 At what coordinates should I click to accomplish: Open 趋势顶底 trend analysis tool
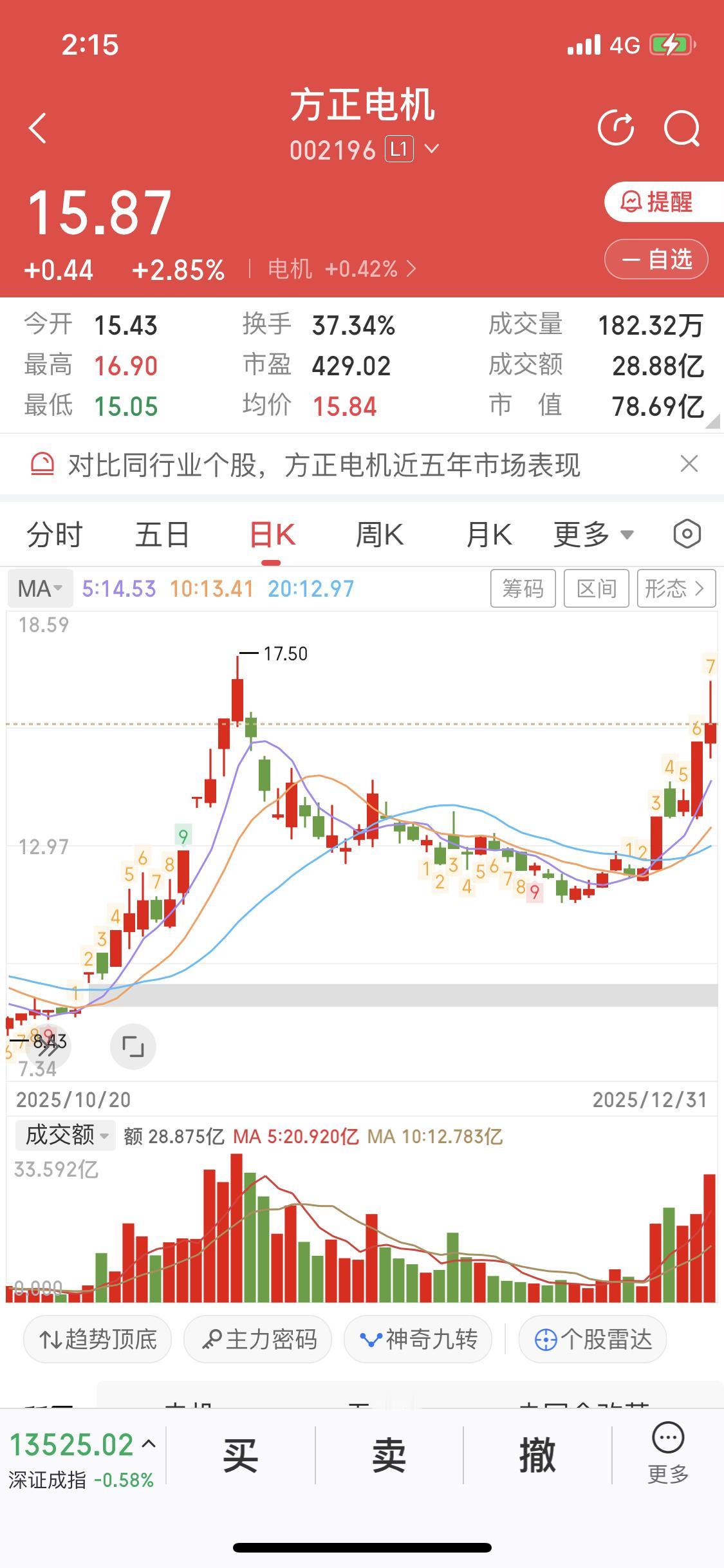97,1339
